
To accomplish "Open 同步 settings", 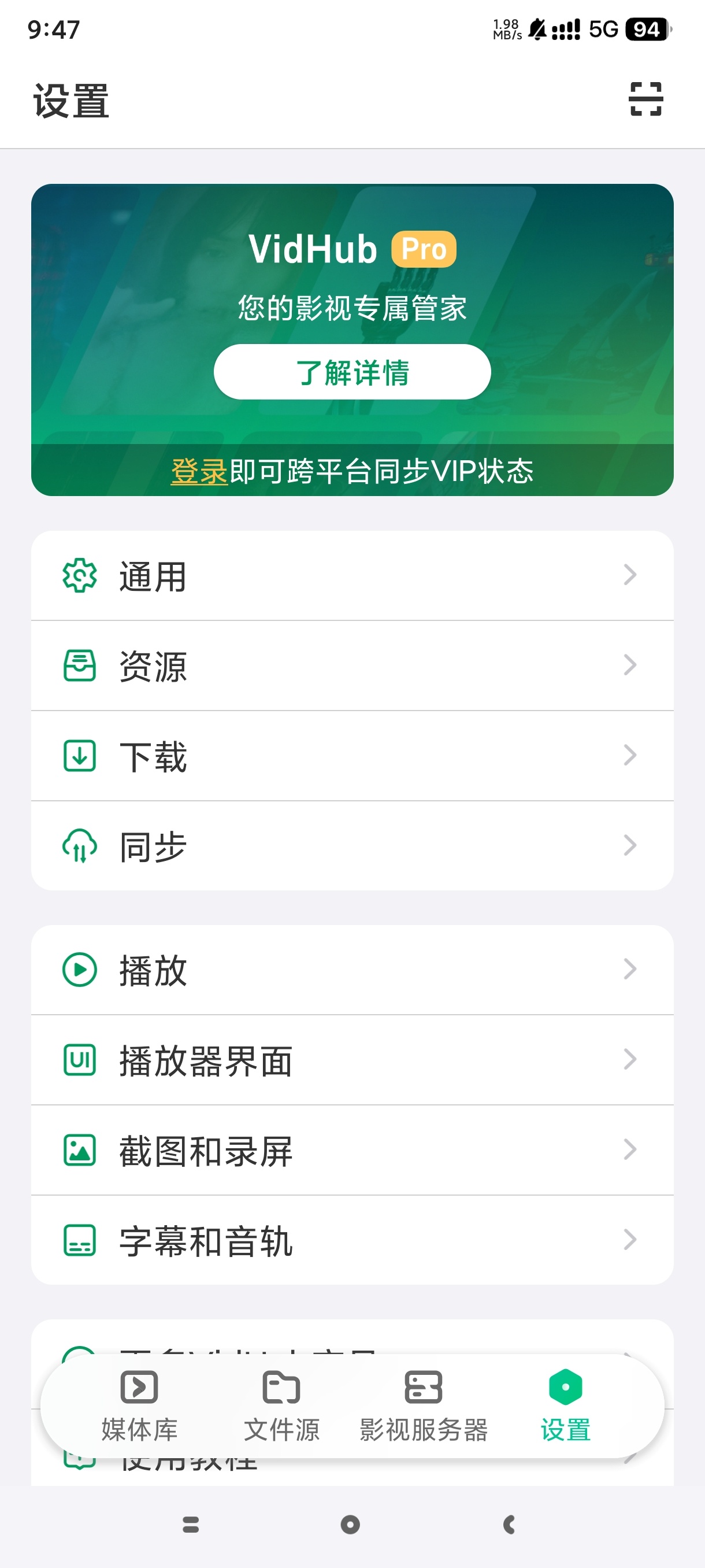I will tap(352, 846).
